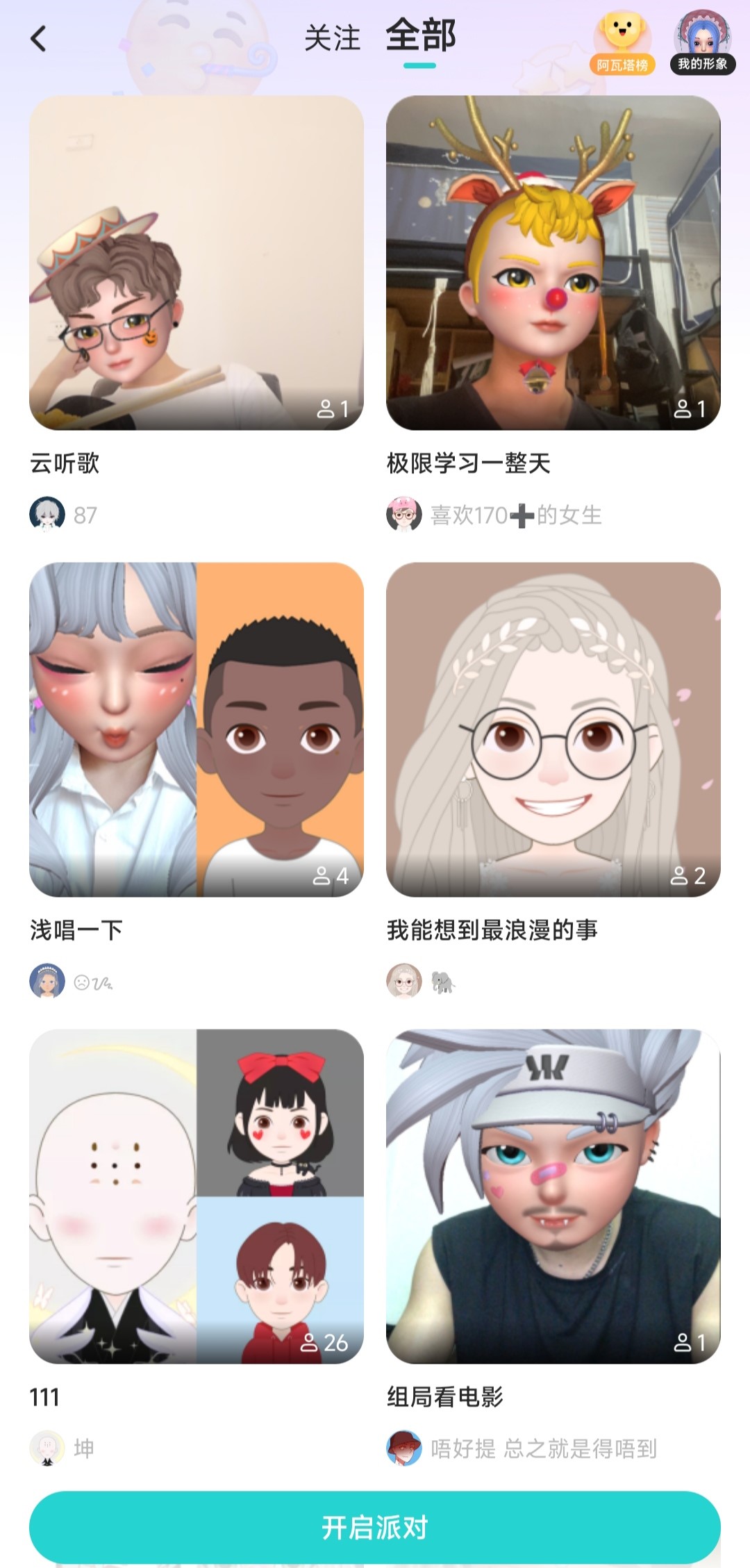Tap 开启派对 to start a party
The image size is (750, 1568).
(x=375, y=1527)
